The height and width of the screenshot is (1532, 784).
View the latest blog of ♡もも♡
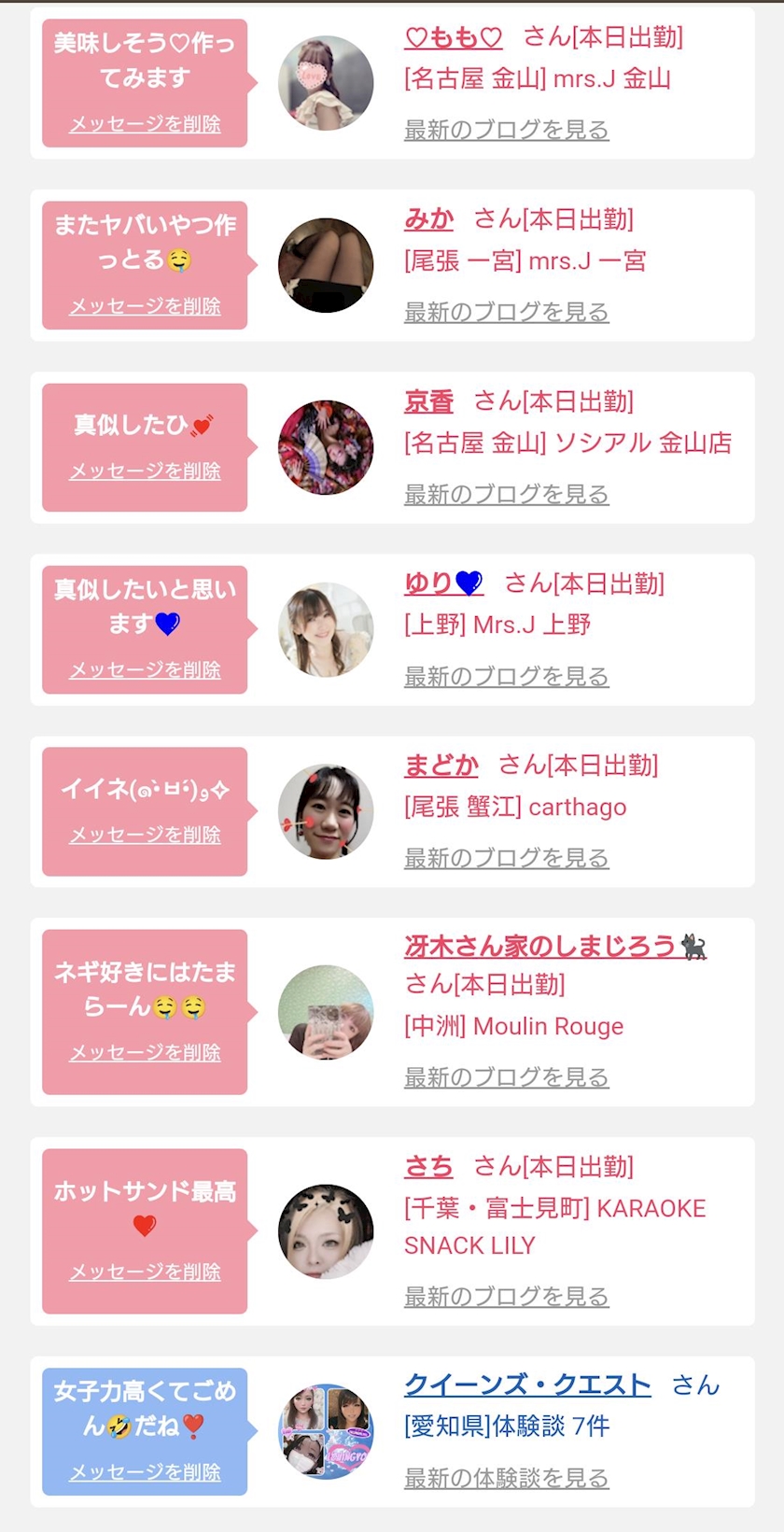click(x=506, y=130)
